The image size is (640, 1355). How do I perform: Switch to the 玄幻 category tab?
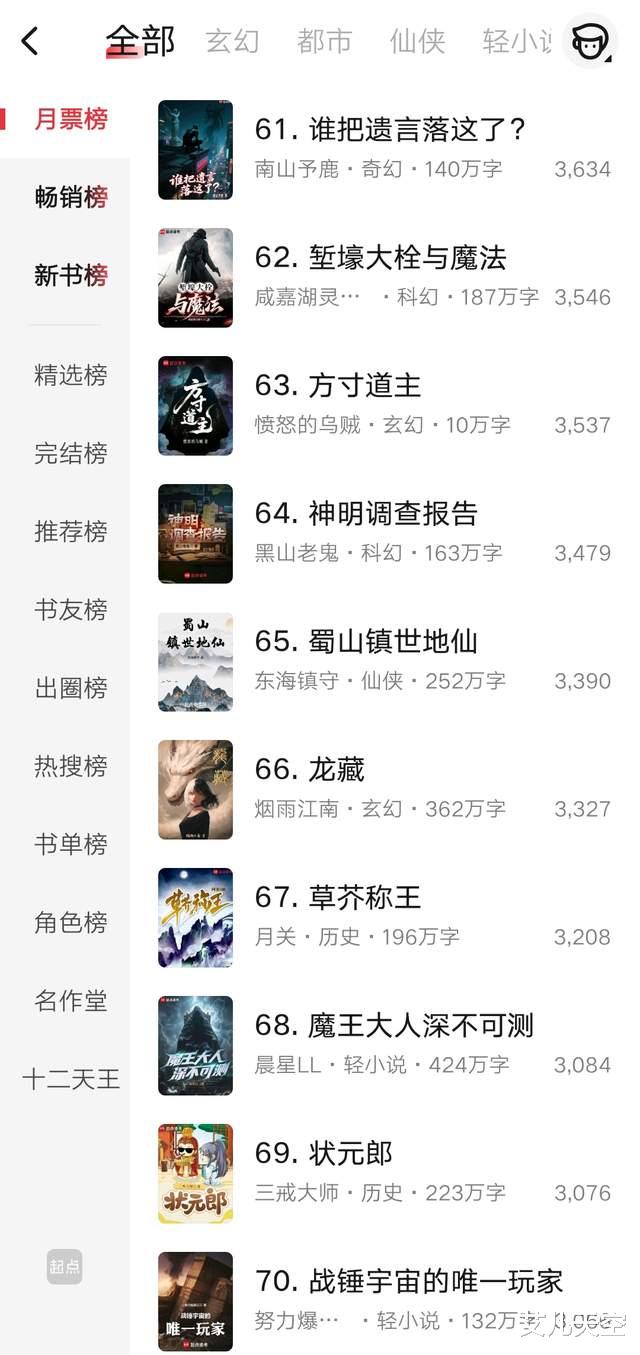[x=232, y=42]
